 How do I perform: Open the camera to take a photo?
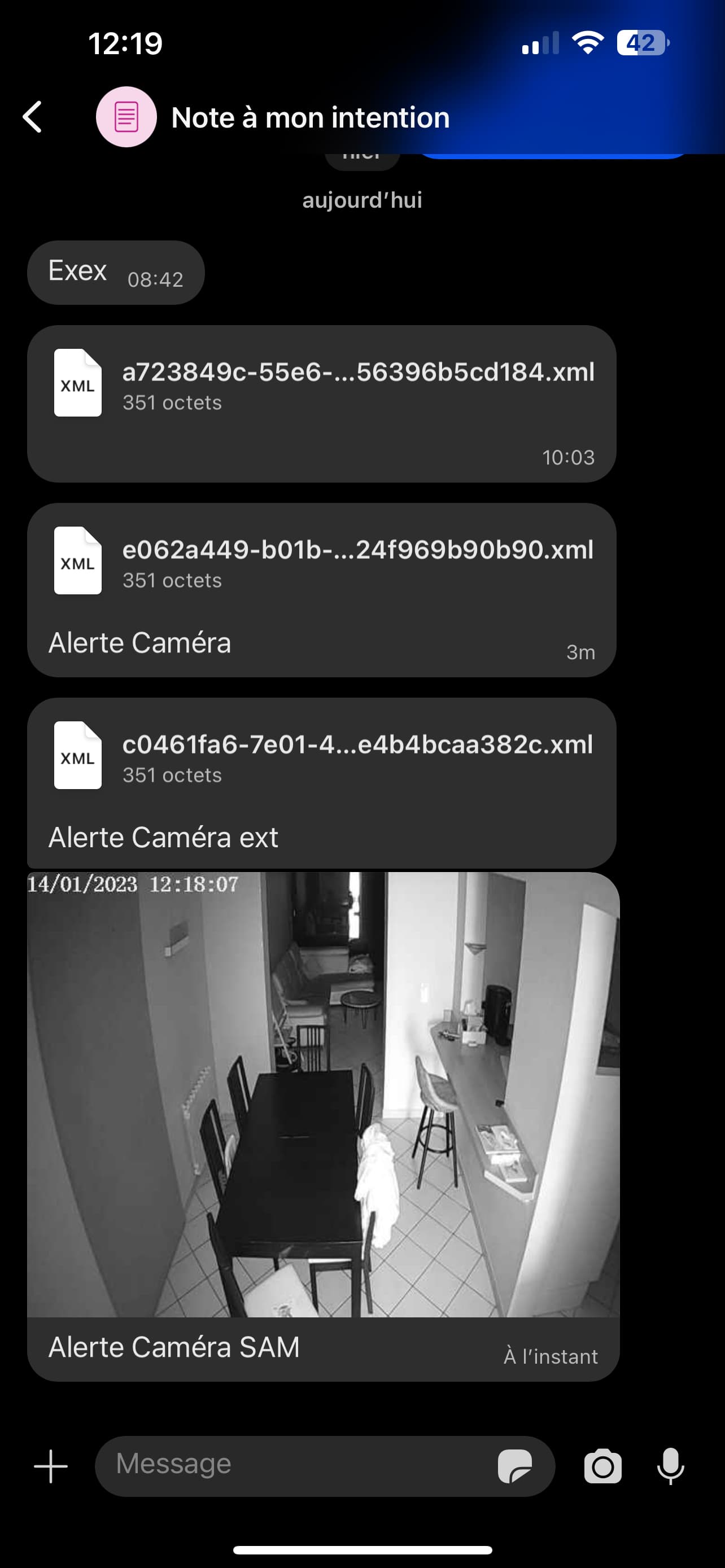click(602, 1466)
